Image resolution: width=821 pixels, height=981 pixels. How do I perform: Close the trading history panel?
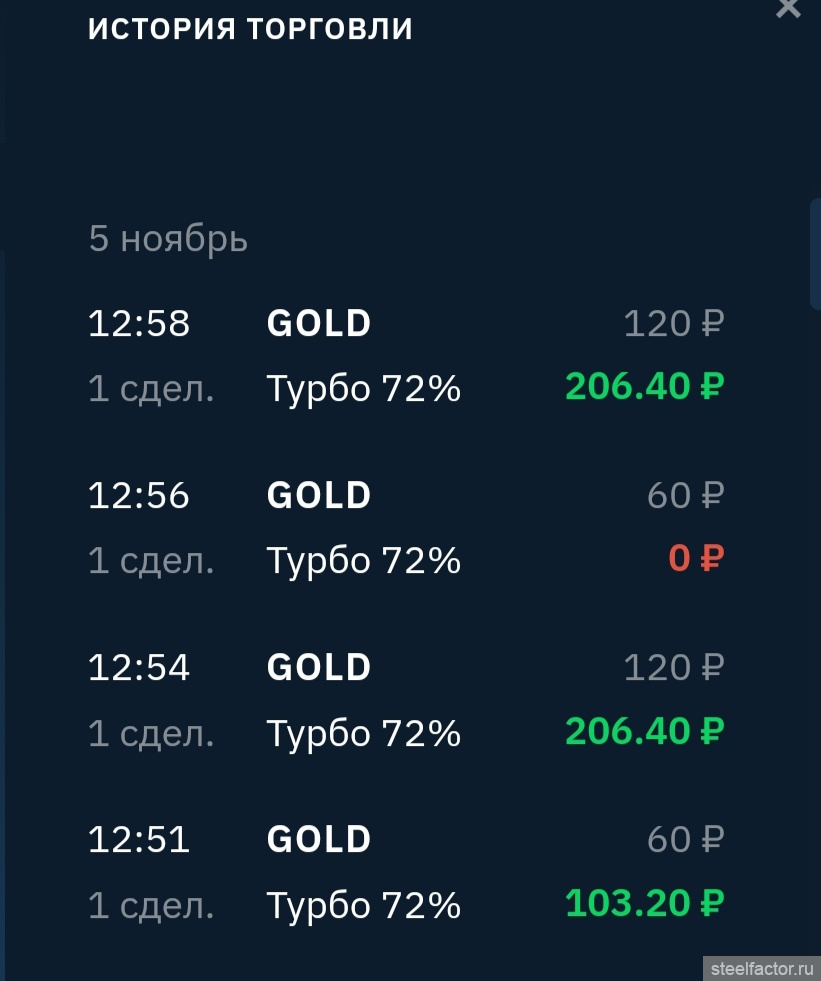(x=789, y=7)
